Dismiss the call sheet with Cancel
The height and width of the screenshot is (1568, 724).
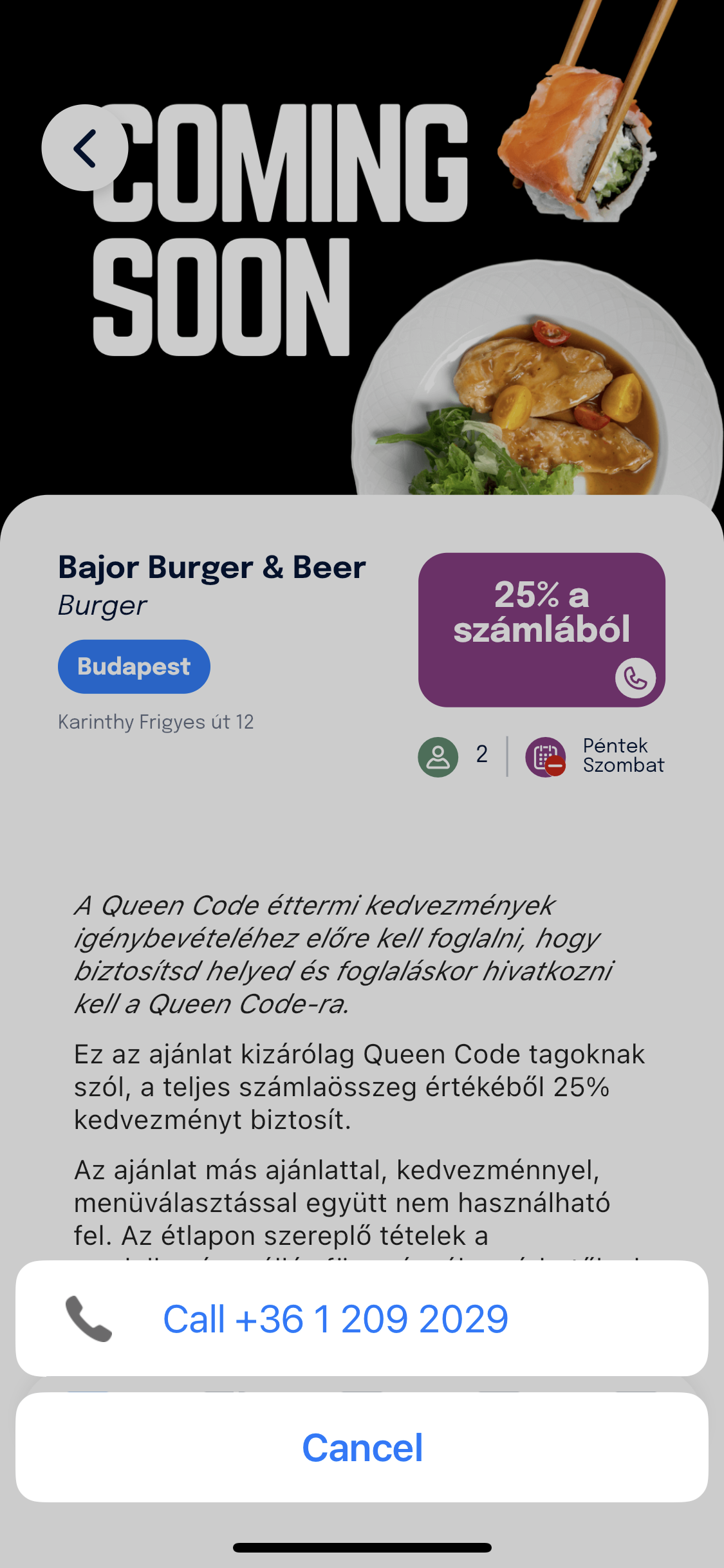click(362, 1448)
